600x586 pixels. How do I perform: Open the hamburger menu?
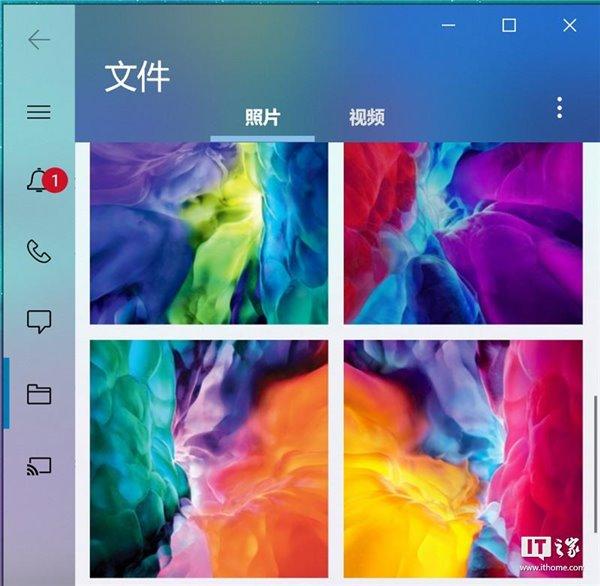(x=38, y=112)
